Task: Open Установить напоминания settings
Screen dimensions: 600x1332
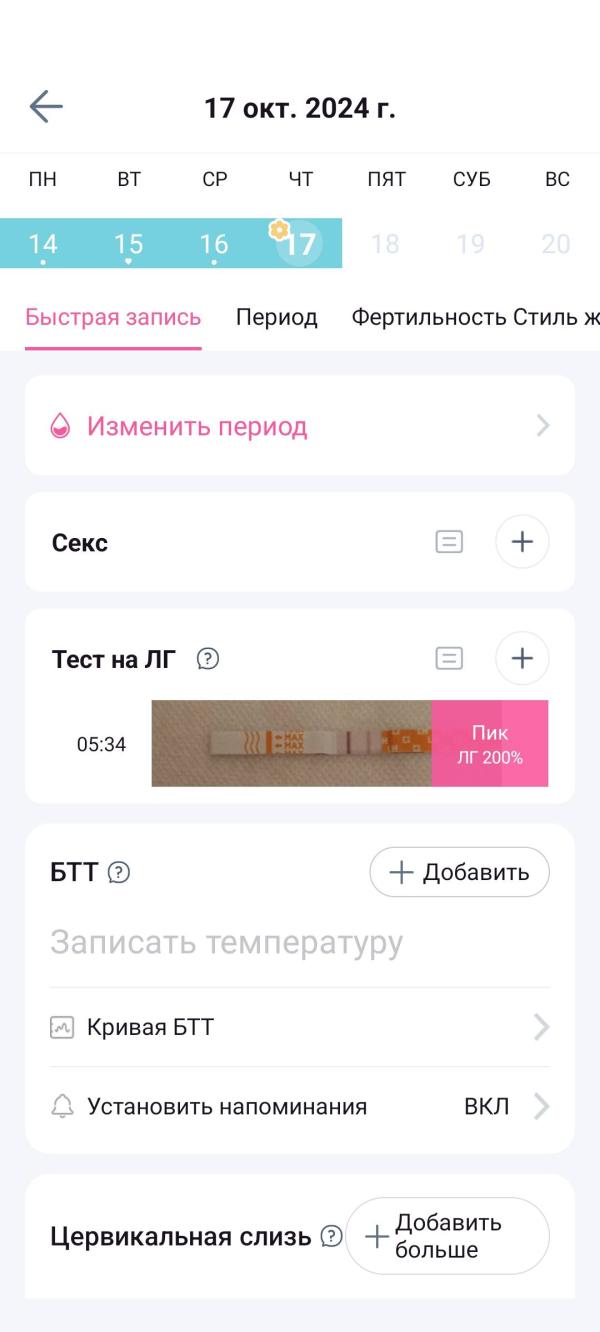Action: coord(300,1107)
